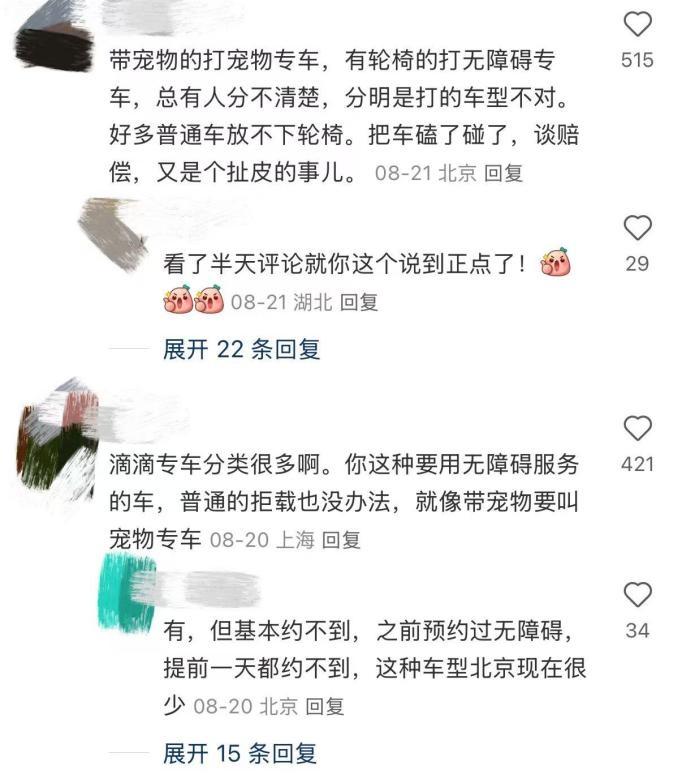
Task: Open the avatar of the Shanghai commenter
Action: tap(58, 438)
